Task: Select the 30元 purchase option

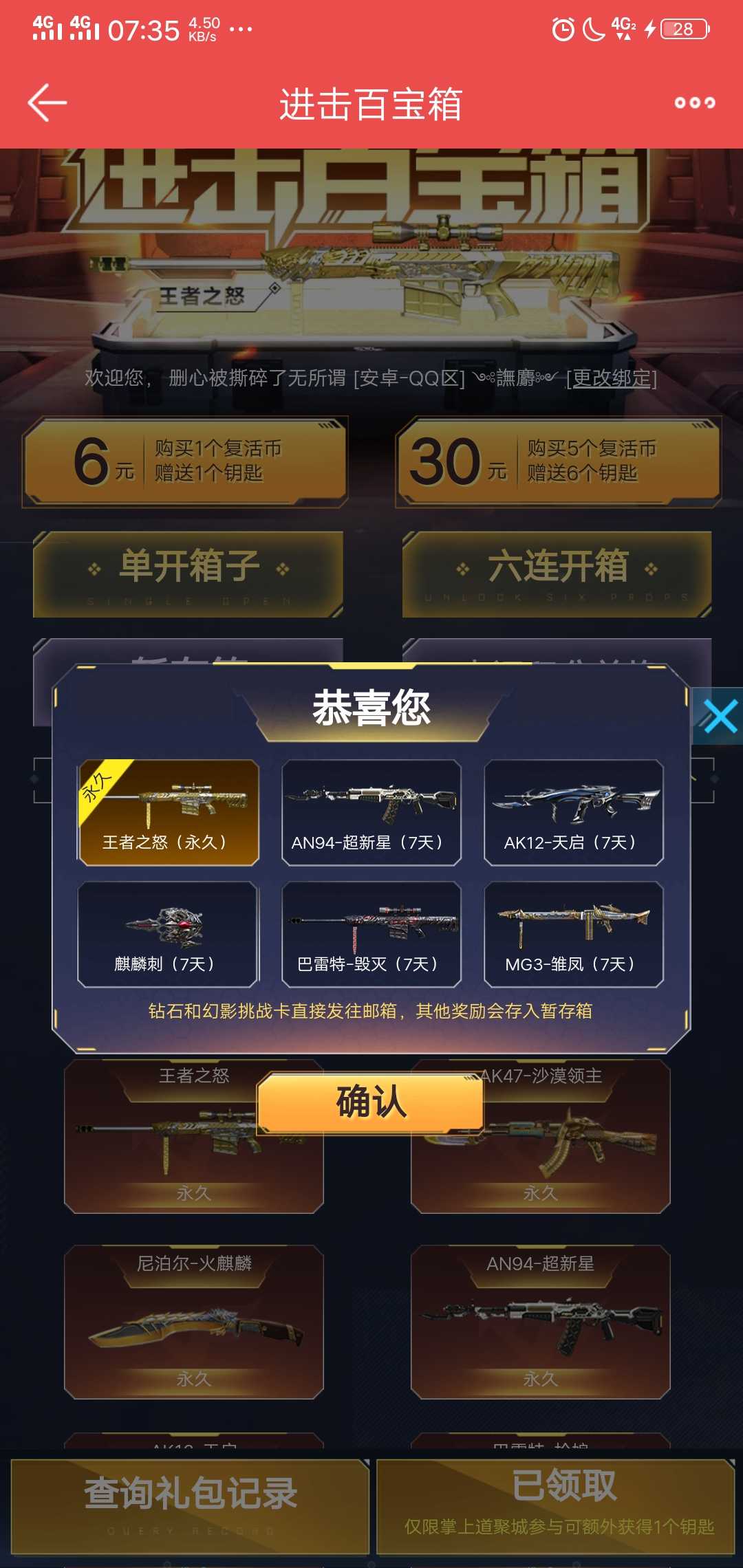Action: coord(557,462)
